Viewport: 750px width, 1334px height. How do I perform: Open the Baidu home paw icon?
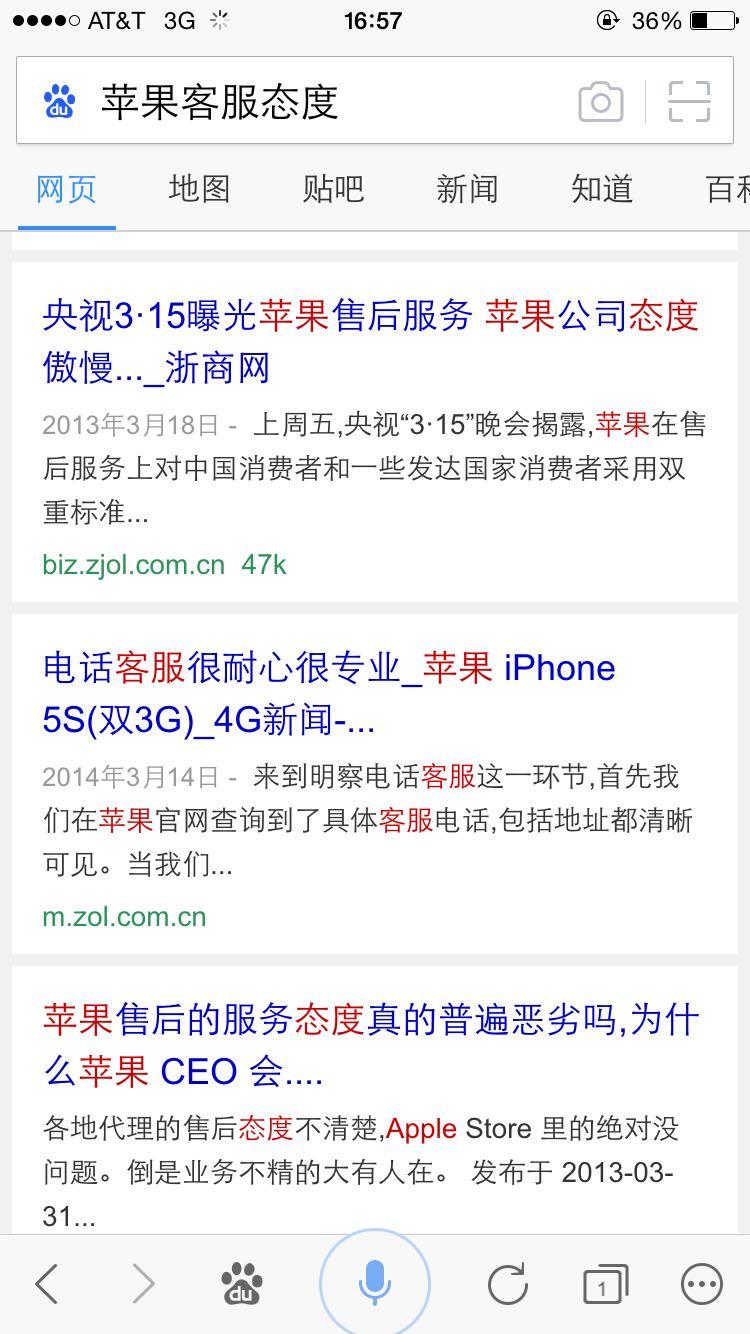tap(238, 1283)
